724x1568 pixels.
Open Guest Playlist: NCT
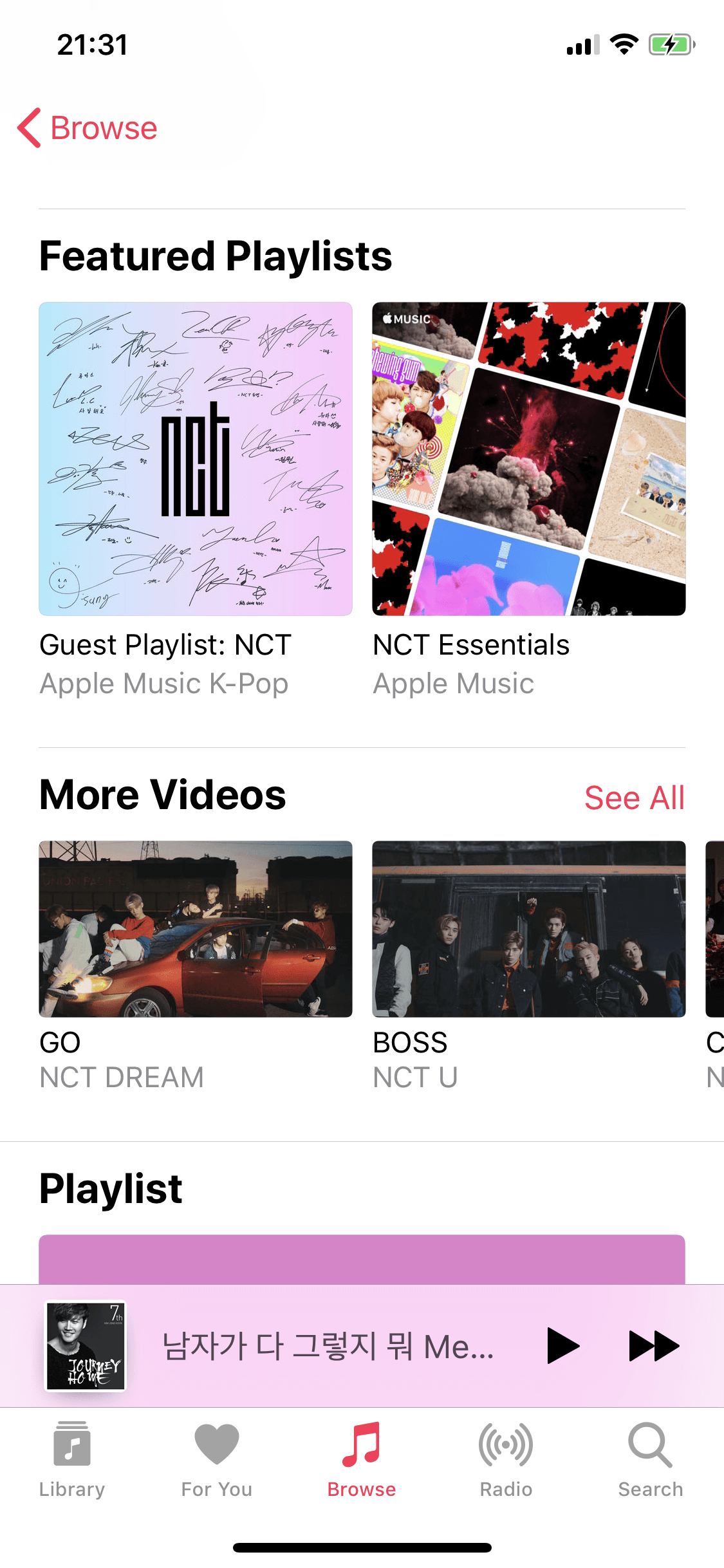coord(196,459)
